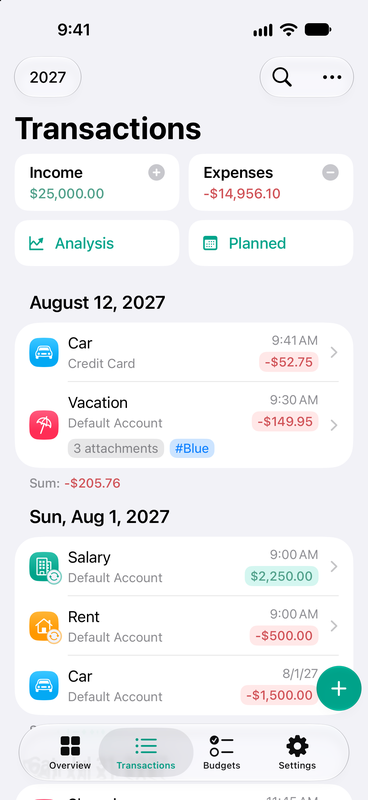Open the Car transaction of -$52.75
This screenshot has width=368, height=800.
pyautogui.click(x=184, y=353)
